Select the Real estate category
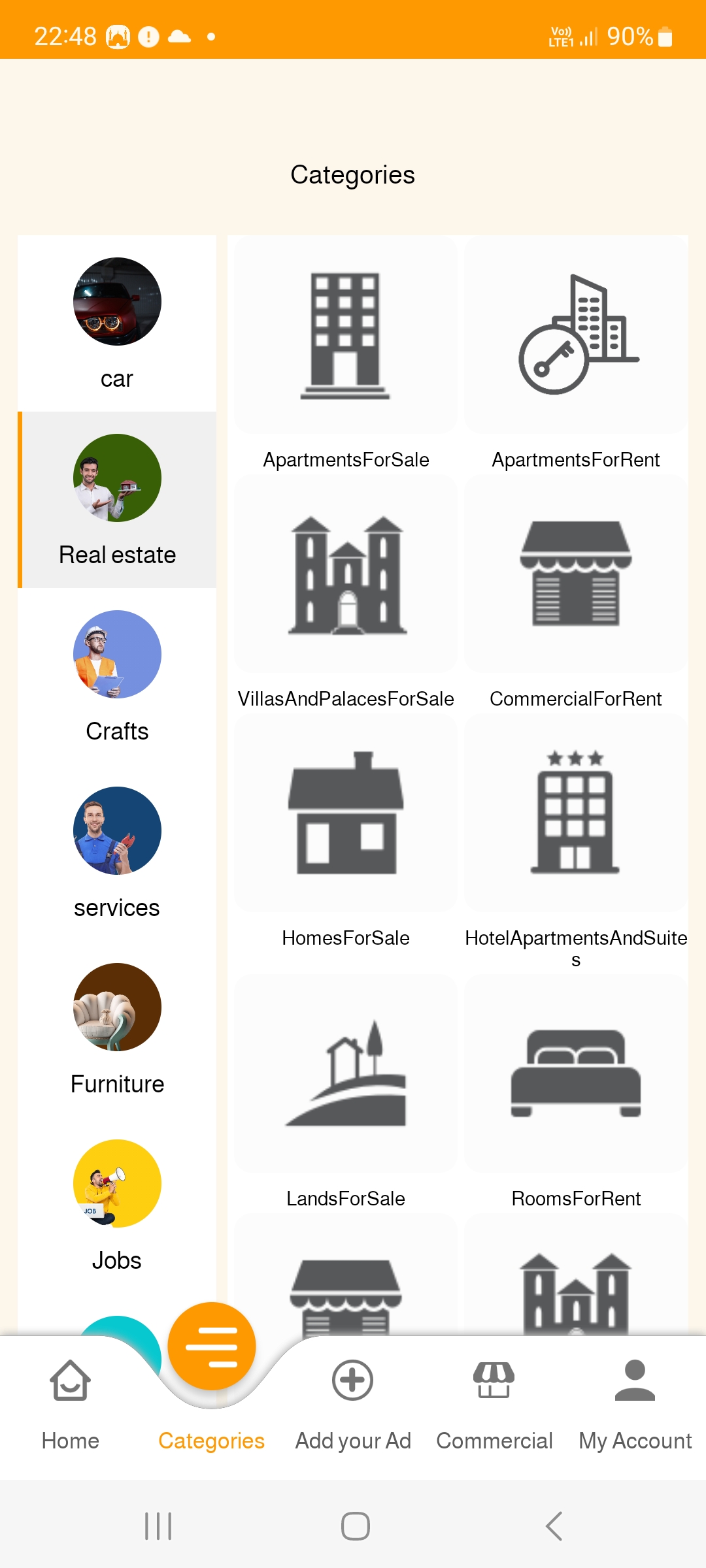The width and height of the screenshot is (706, 1568). [117, 500]
